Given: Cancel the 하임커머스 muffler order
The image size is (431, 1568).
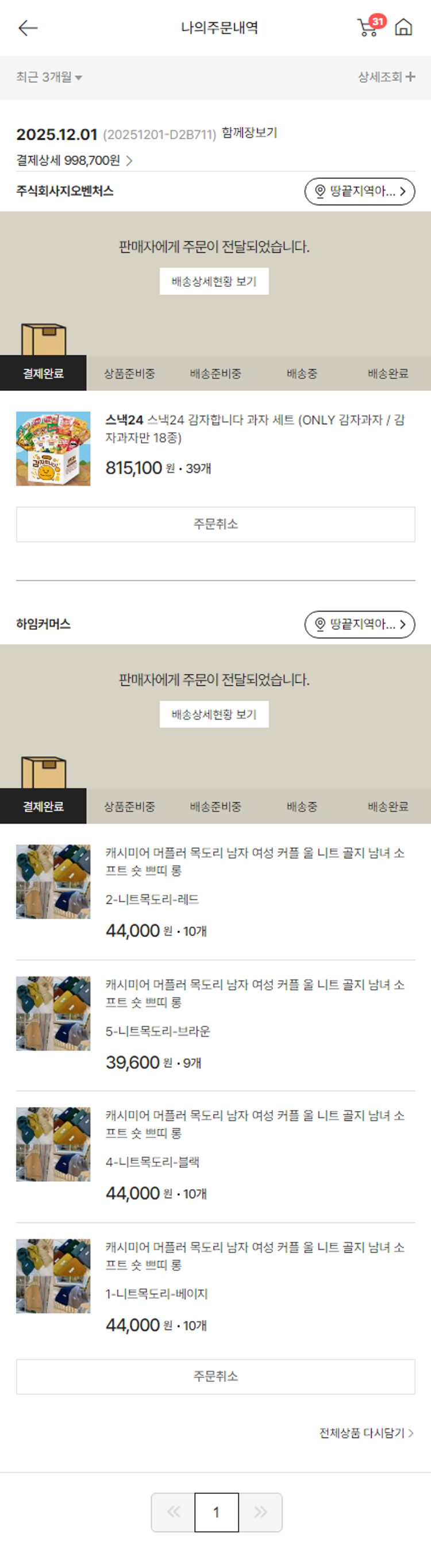Looking at the screenshot, I should [215, 1376].
